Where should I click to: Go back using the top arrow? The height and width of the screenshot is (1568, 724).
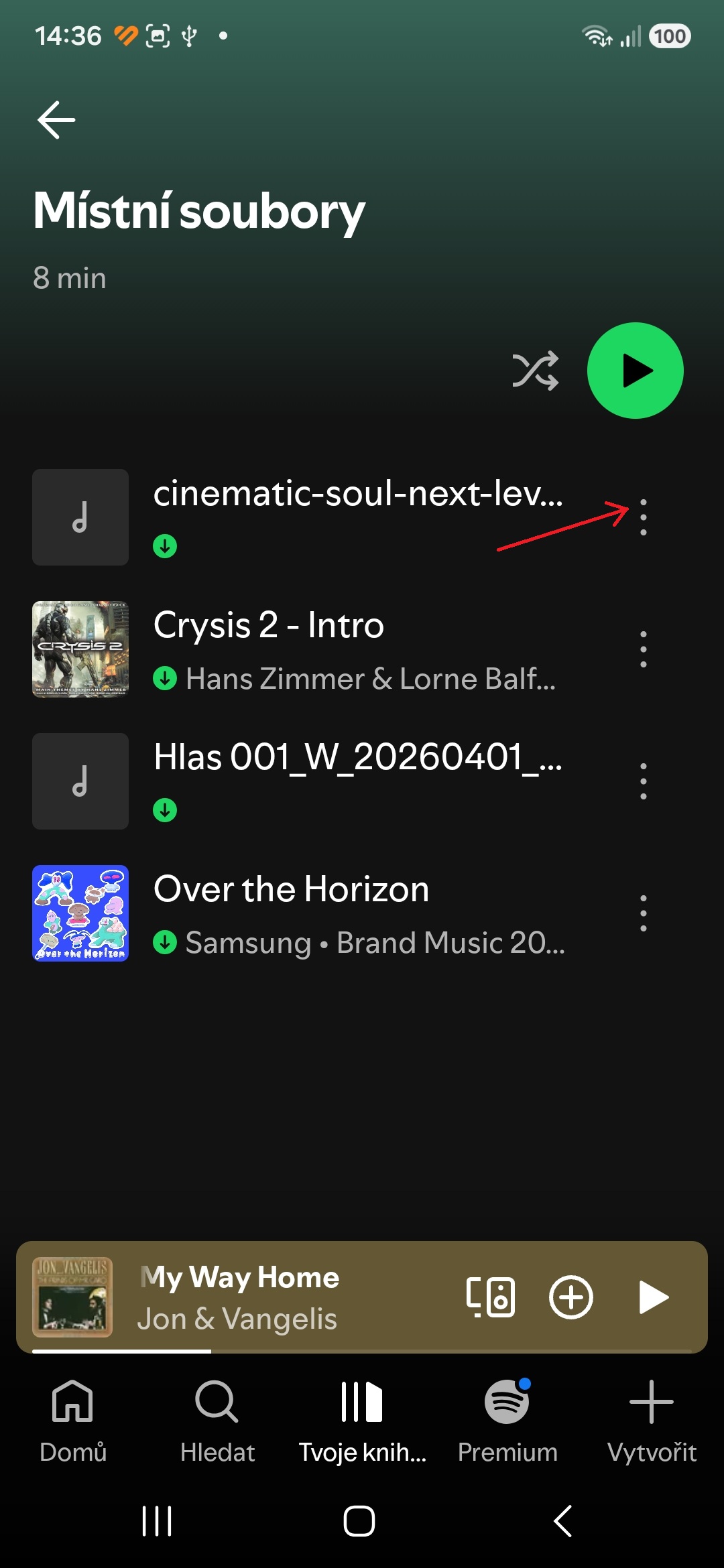(56, 120)
